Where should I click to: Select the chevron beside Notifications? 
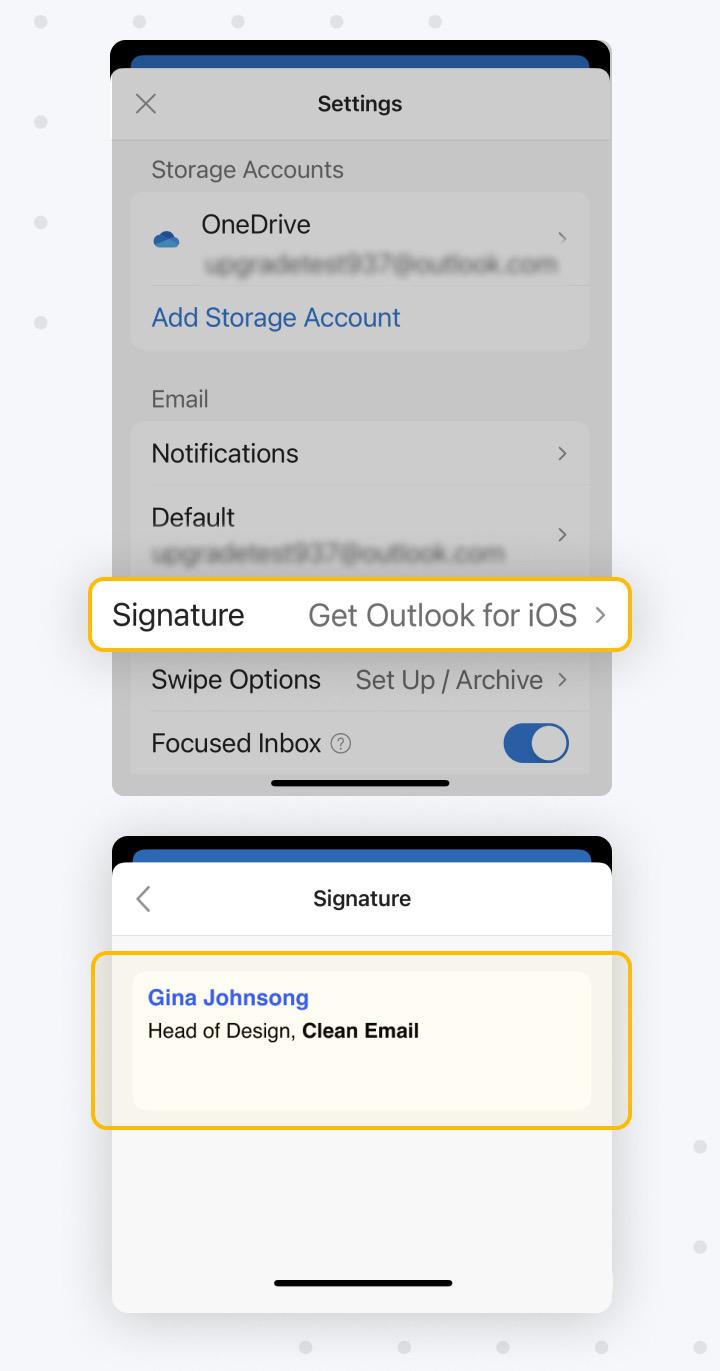coord(562,453)
